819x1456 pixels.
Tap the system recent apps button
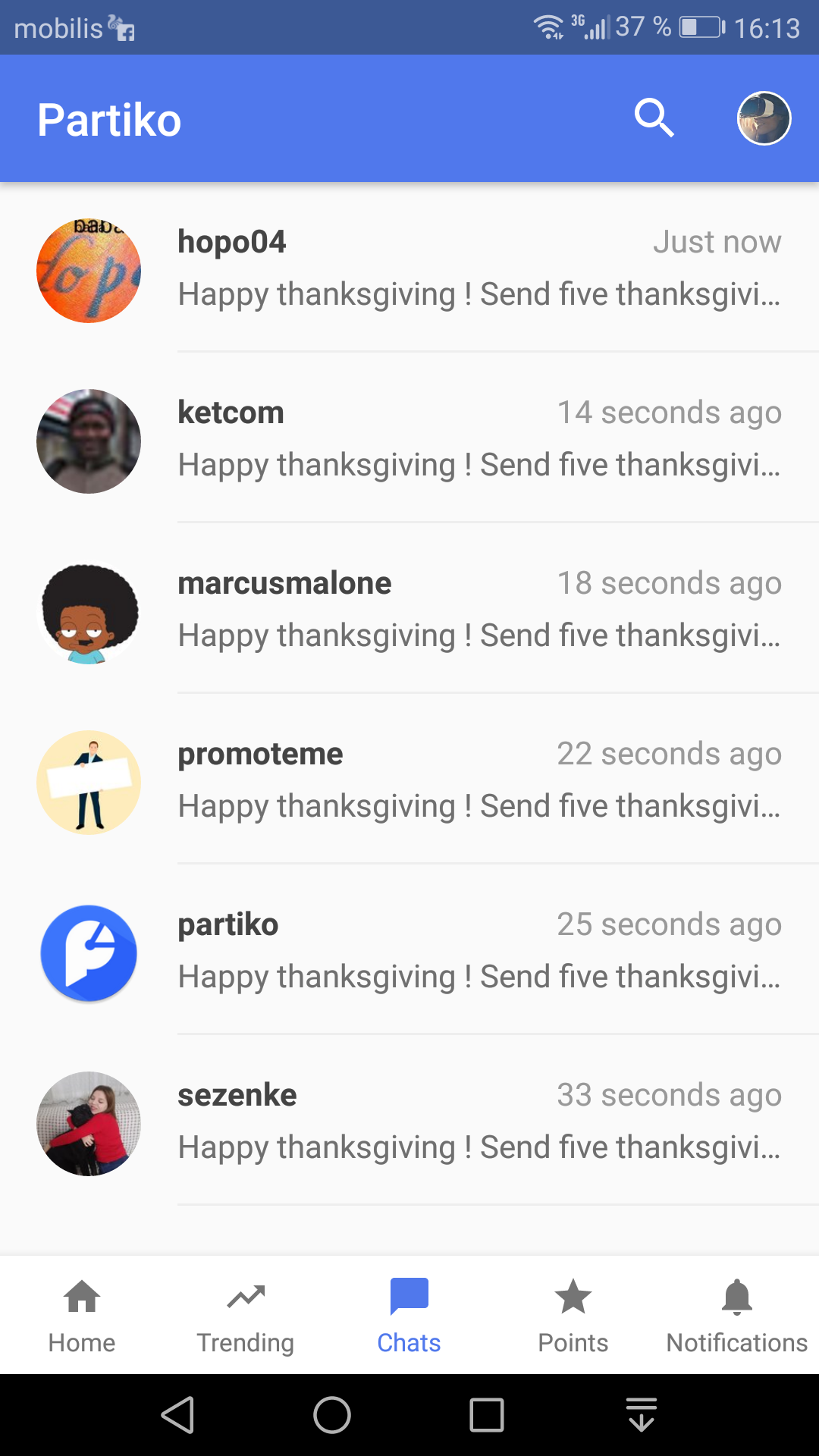click(x=486, y=1415)
